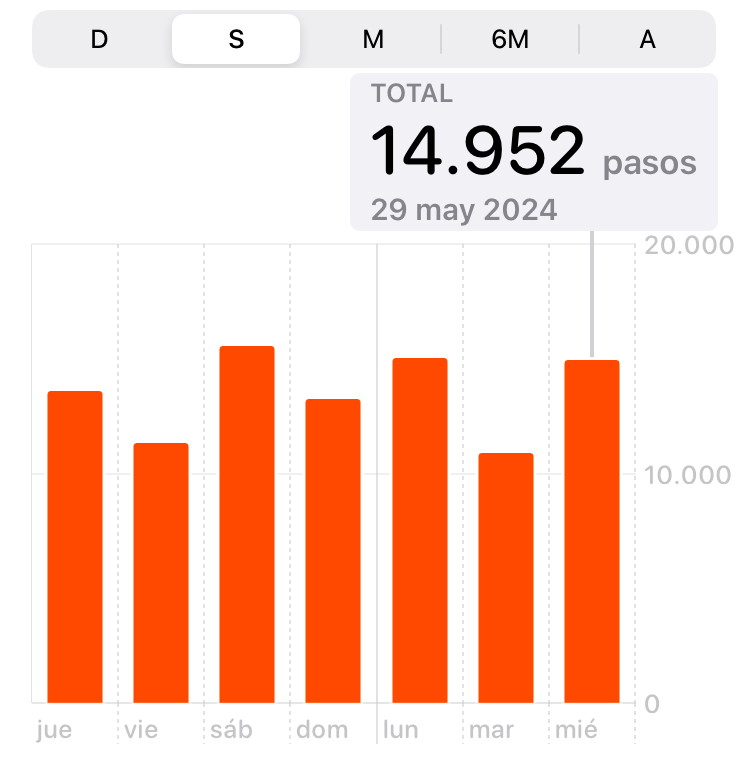Tap the sáb bar to see its steps
Image resolution: width=750 pixels, height=775 pixels.
pyautogui.click(x=247, y=525)
